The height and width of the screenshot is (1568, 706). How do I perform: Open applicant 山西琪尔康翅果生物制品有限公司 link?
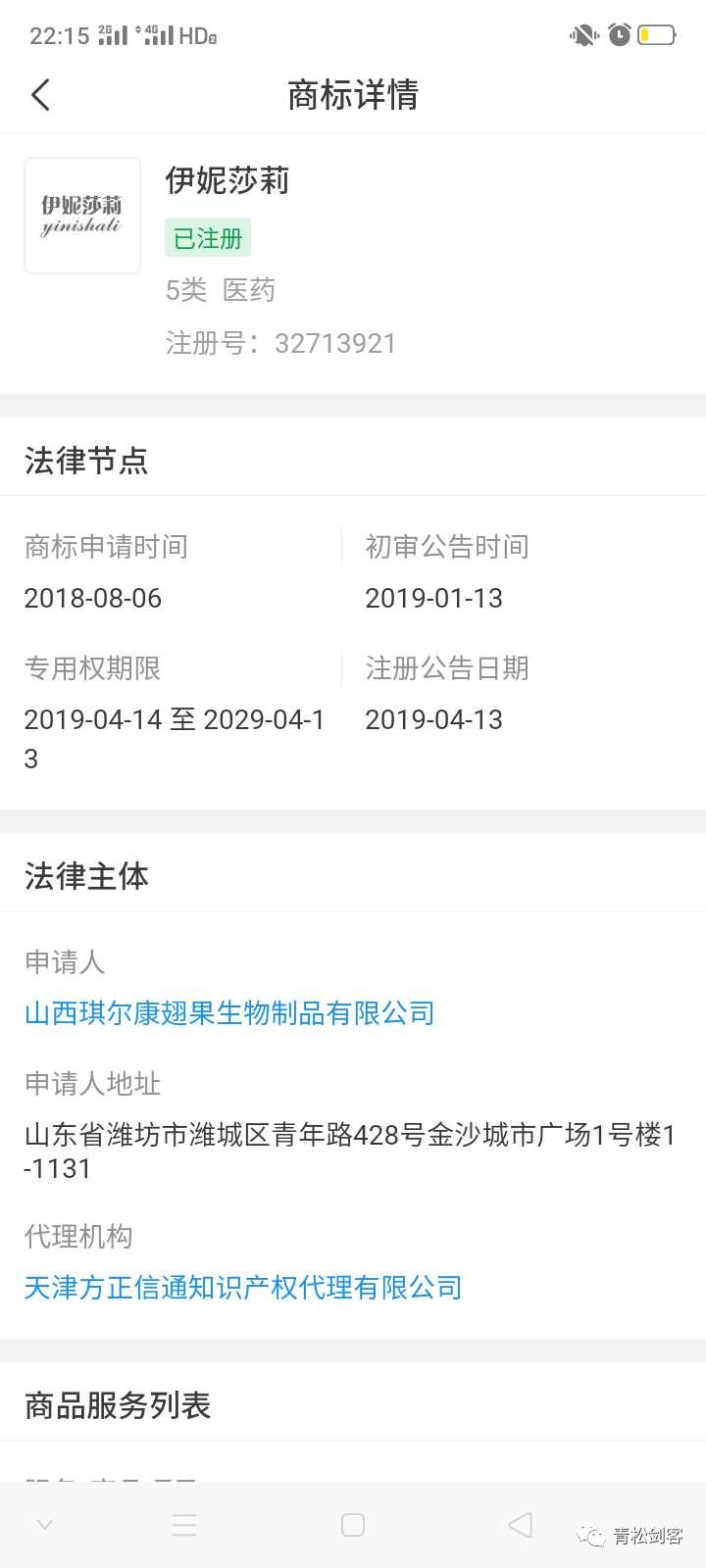(x=229, y=1012)
